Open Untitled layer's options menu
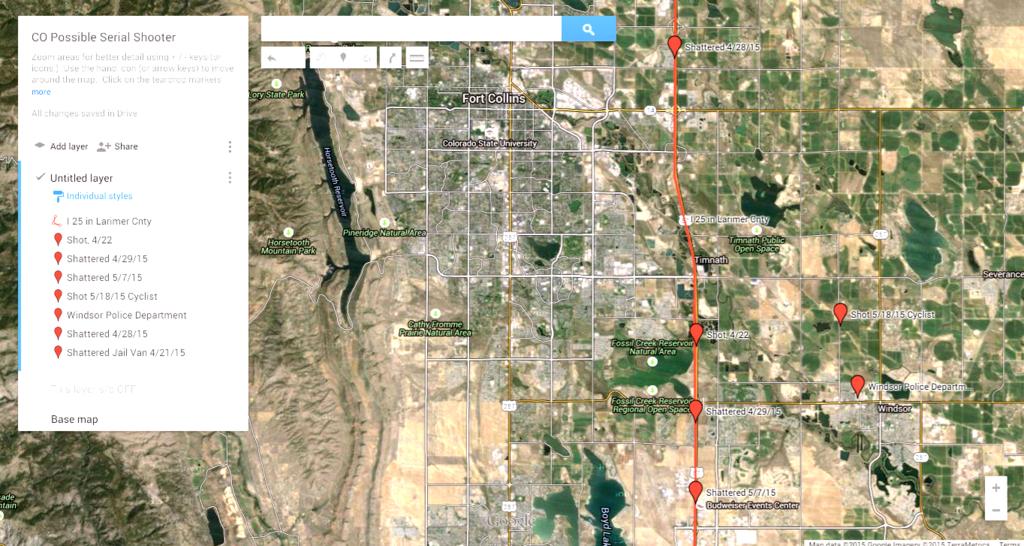 (x=230, y=178)
